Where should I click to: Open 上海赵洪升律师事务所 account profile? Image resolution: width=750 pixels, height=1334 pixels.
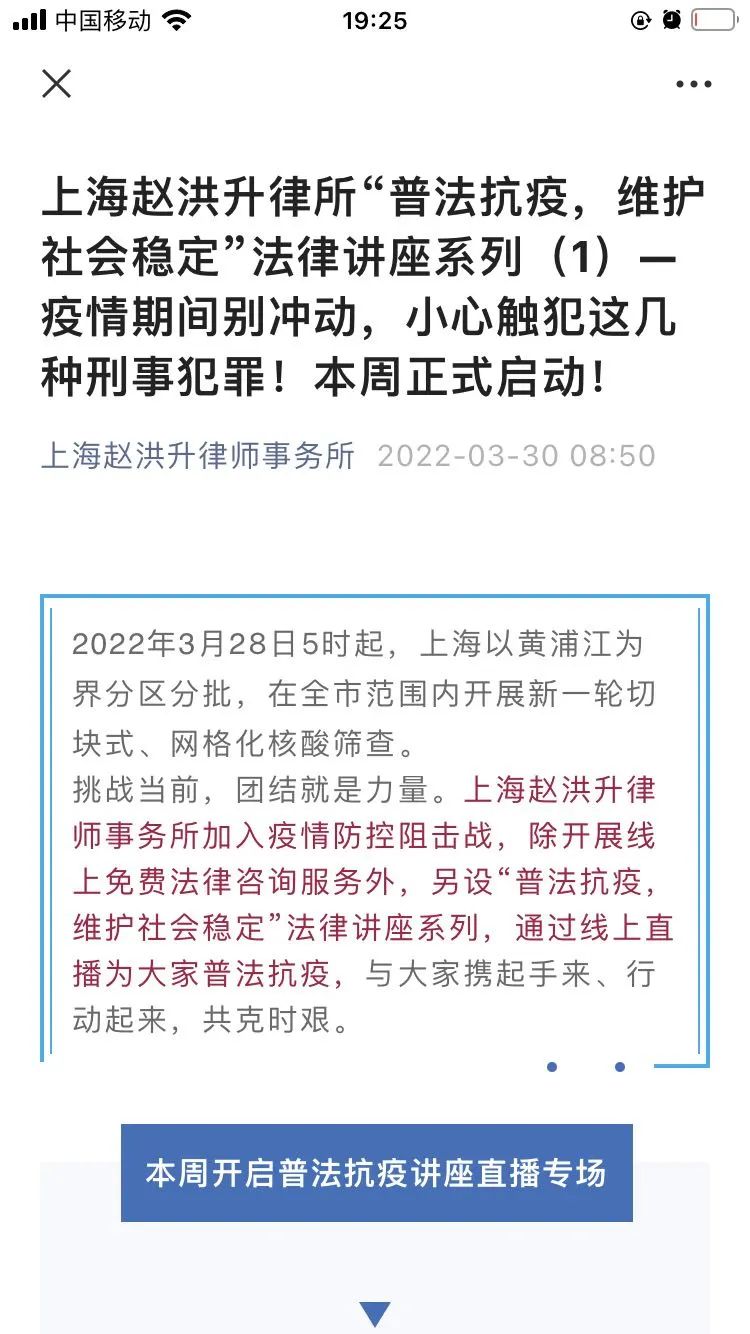pyautogui.click(x=198, y=456)
